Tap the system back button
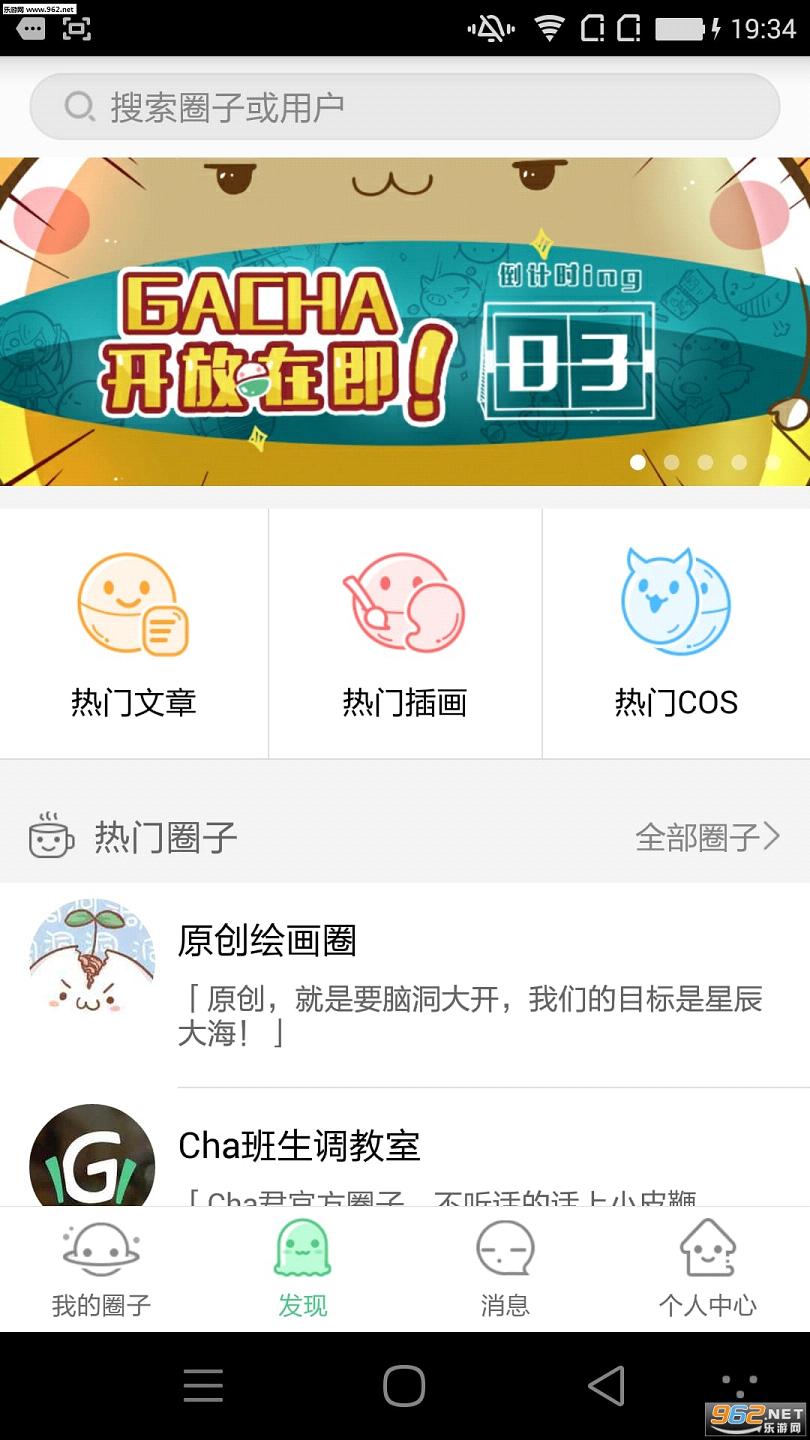Image resolution: width=810 pixels, height=1440 pixels. pos(606,1386)
